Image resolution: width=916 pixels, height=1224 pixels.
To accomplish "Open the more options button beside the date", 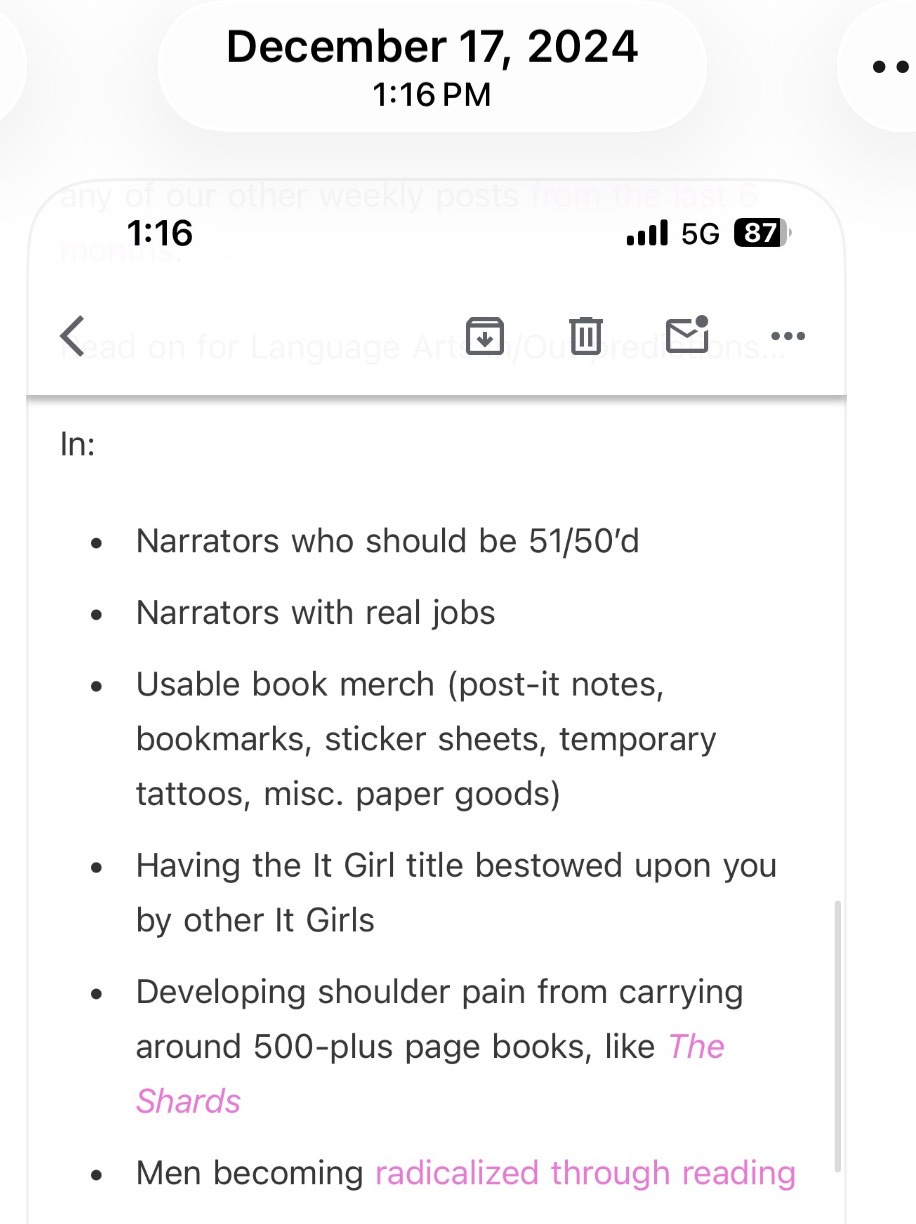I will (x=884, y=65).
